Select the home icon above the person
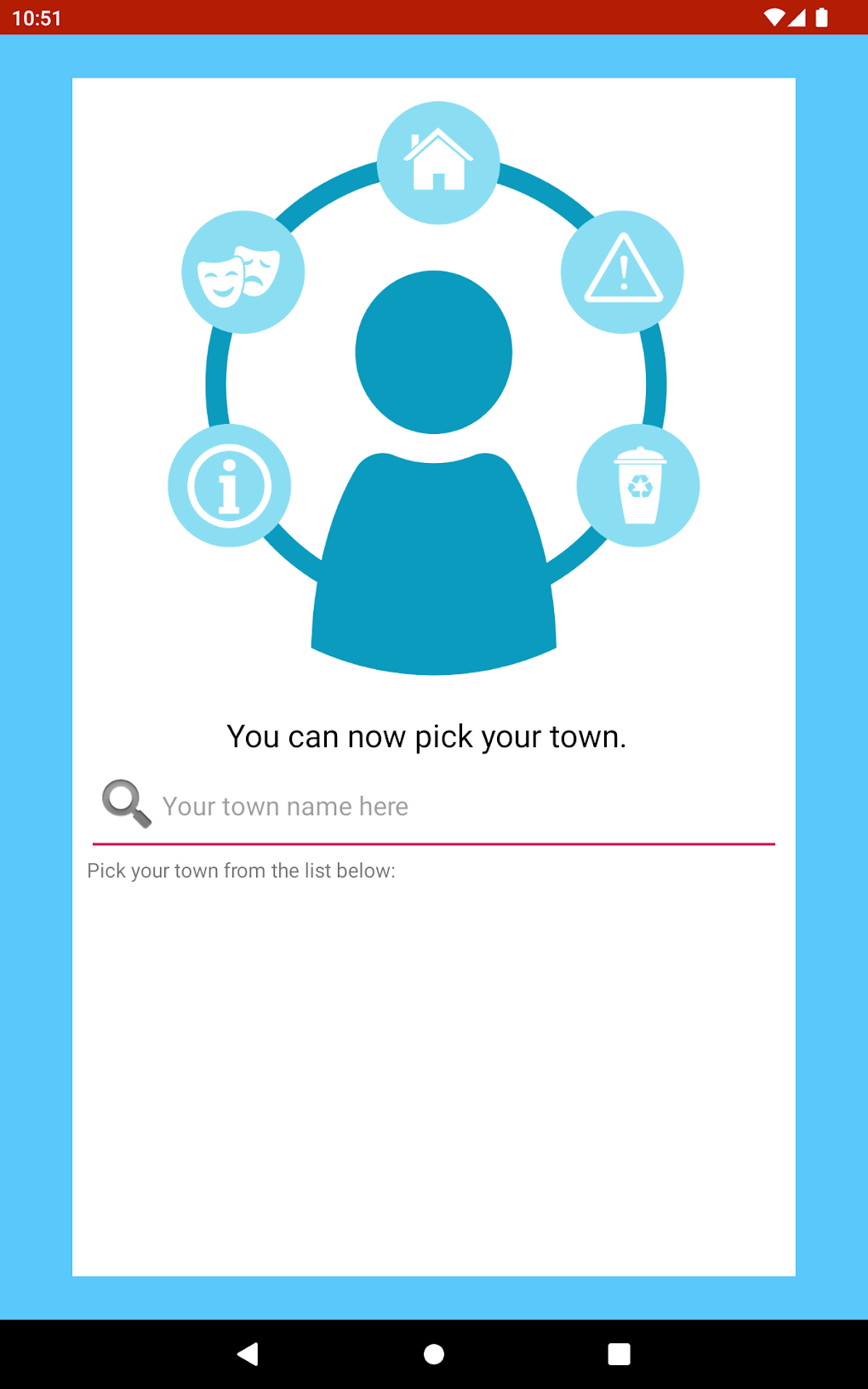The height and width of the screenshot is (1389, 868). [437, 161]
